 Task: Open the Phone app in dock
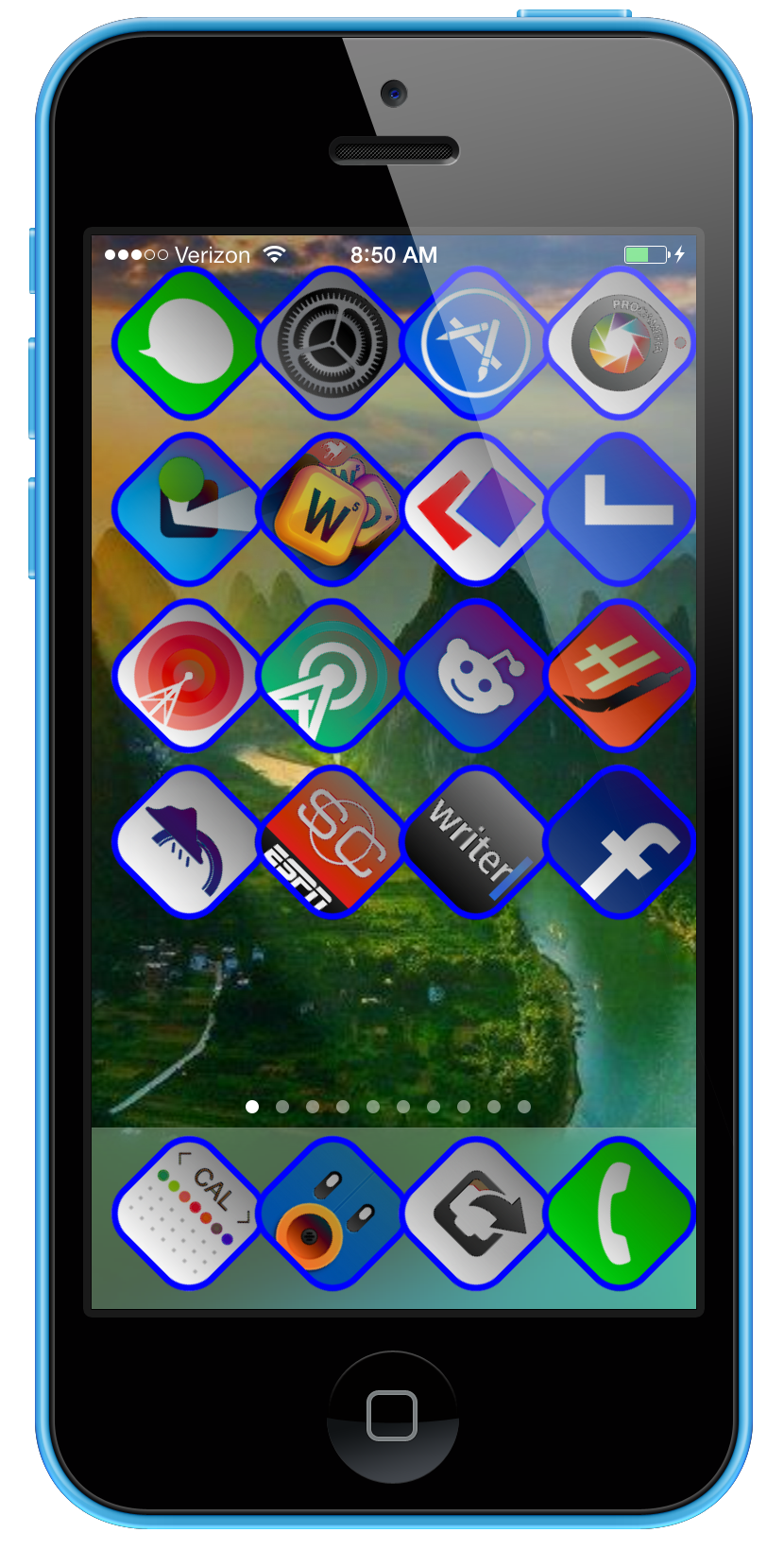(x=621, y=1214)
